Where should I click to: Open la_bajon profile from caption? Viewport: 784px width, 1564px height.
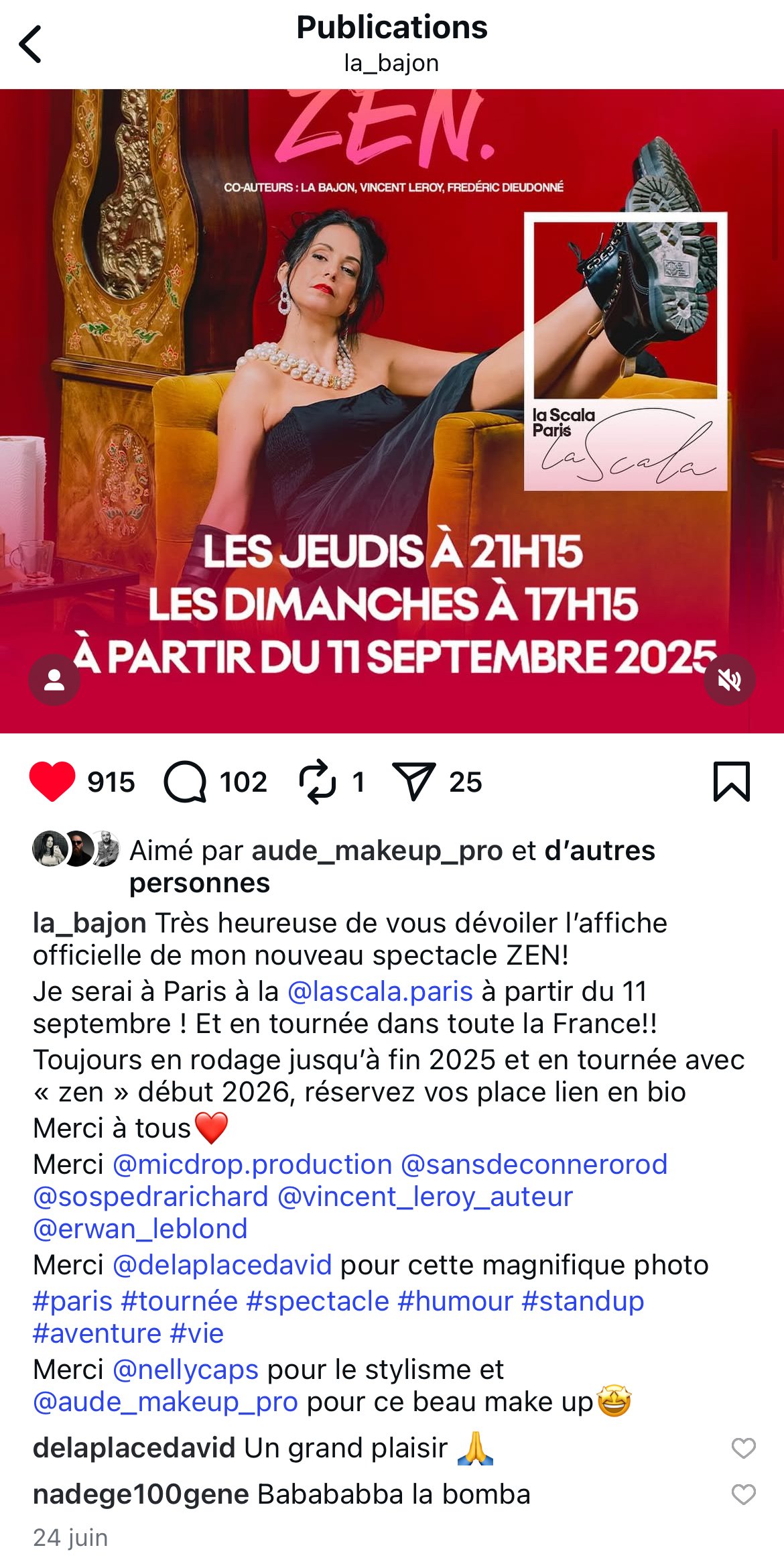coord(89,923)
